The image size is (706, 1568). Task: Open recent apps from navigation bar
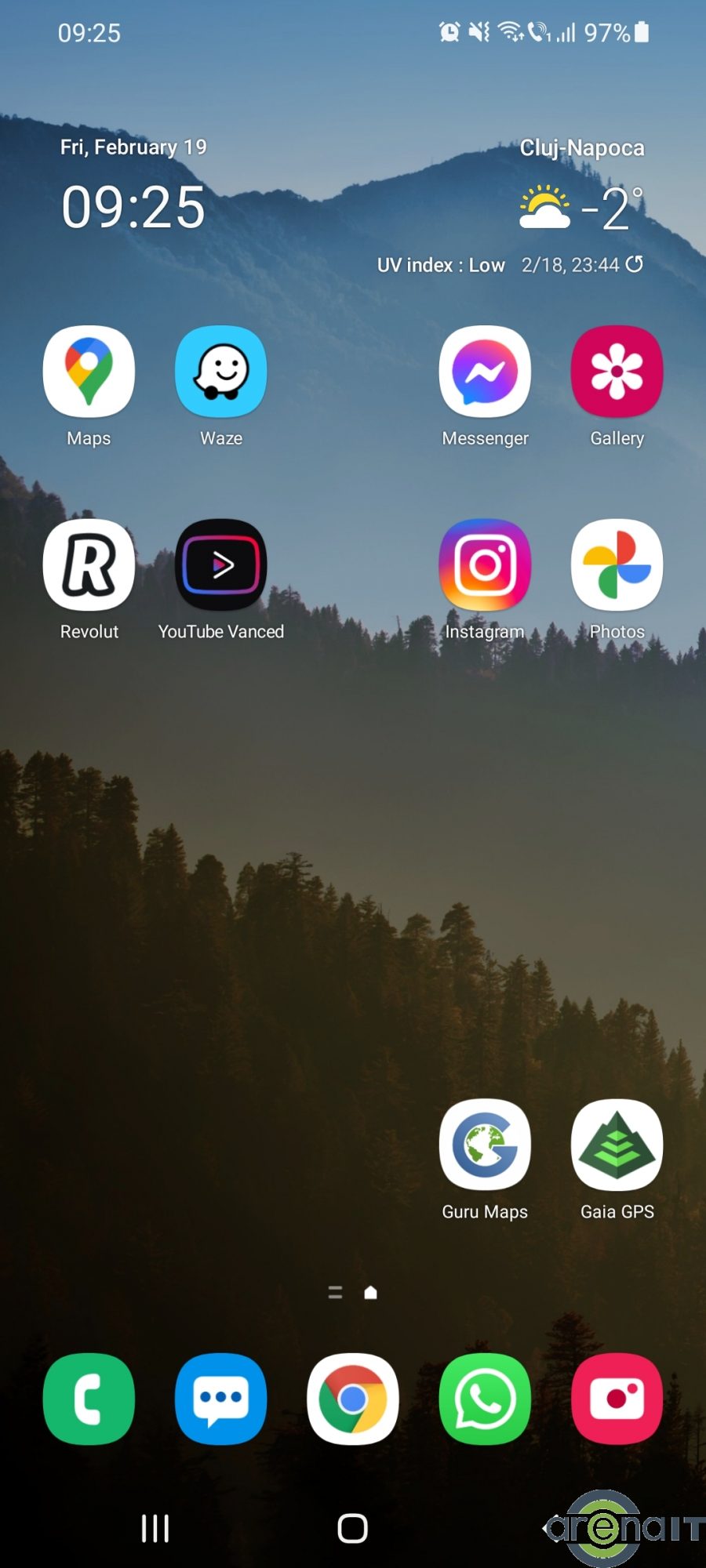point(155,1528)
